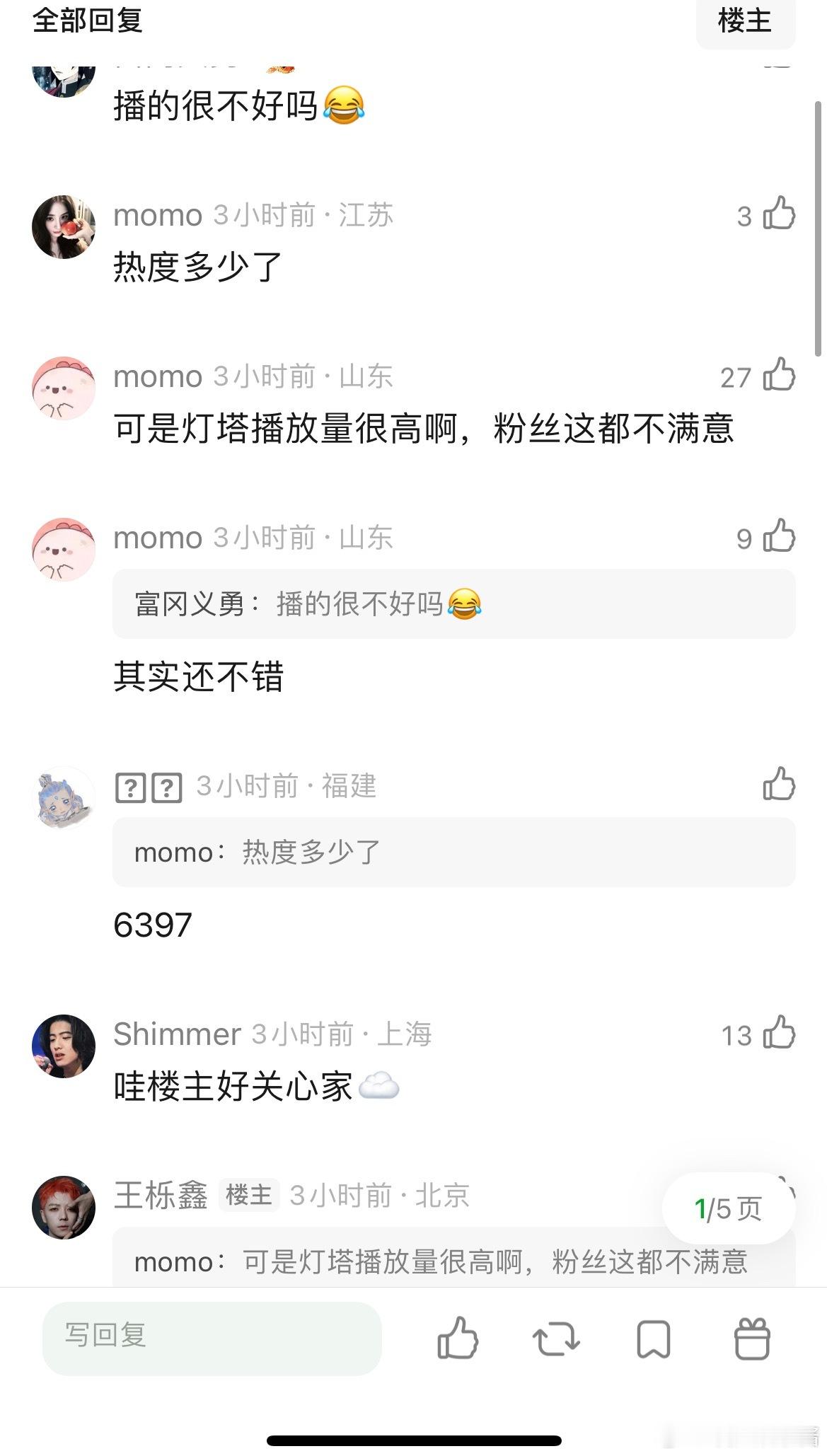827x1456 pixels.
Task: Filter replies by 楼主 only
Action: (745, 21)
